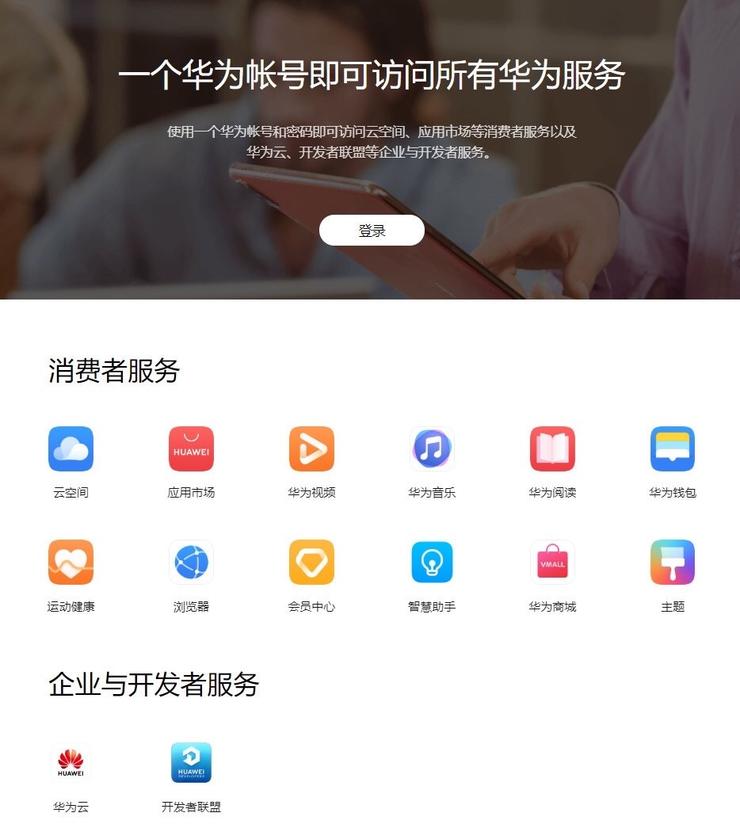
Task: Open the 浏览器 browser service
Action: pos(191,563)
